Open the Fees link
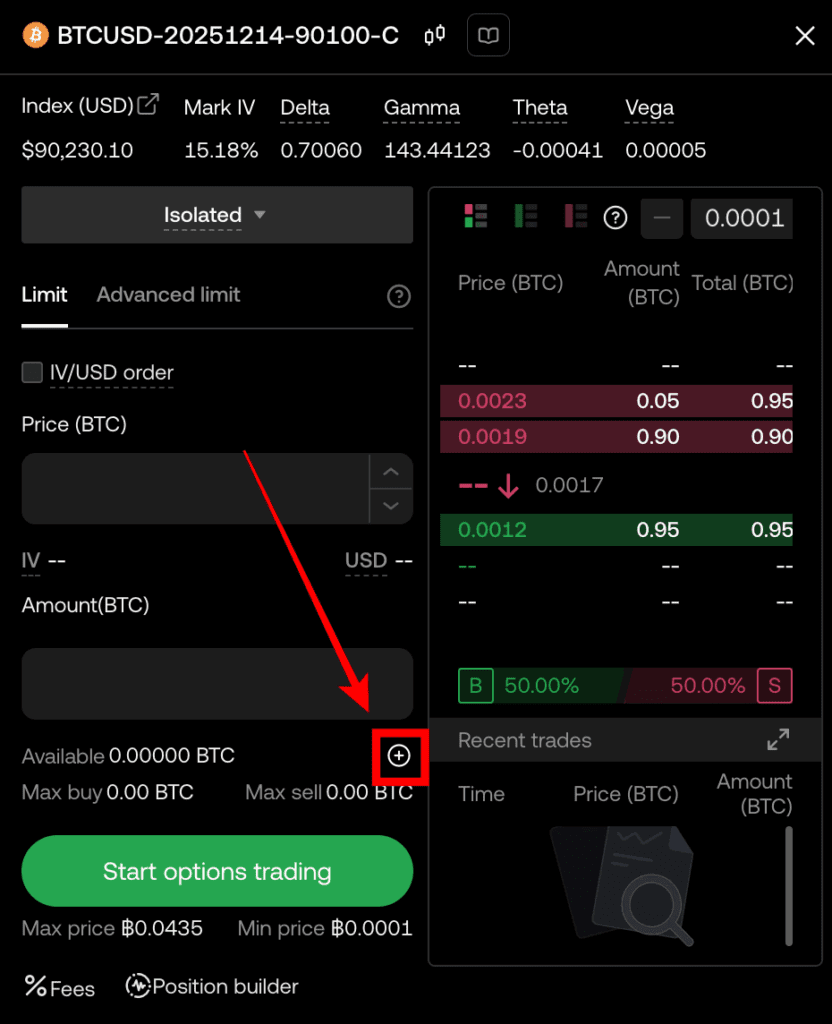Viewport: 832px width, 1024px height. (59, 988)
